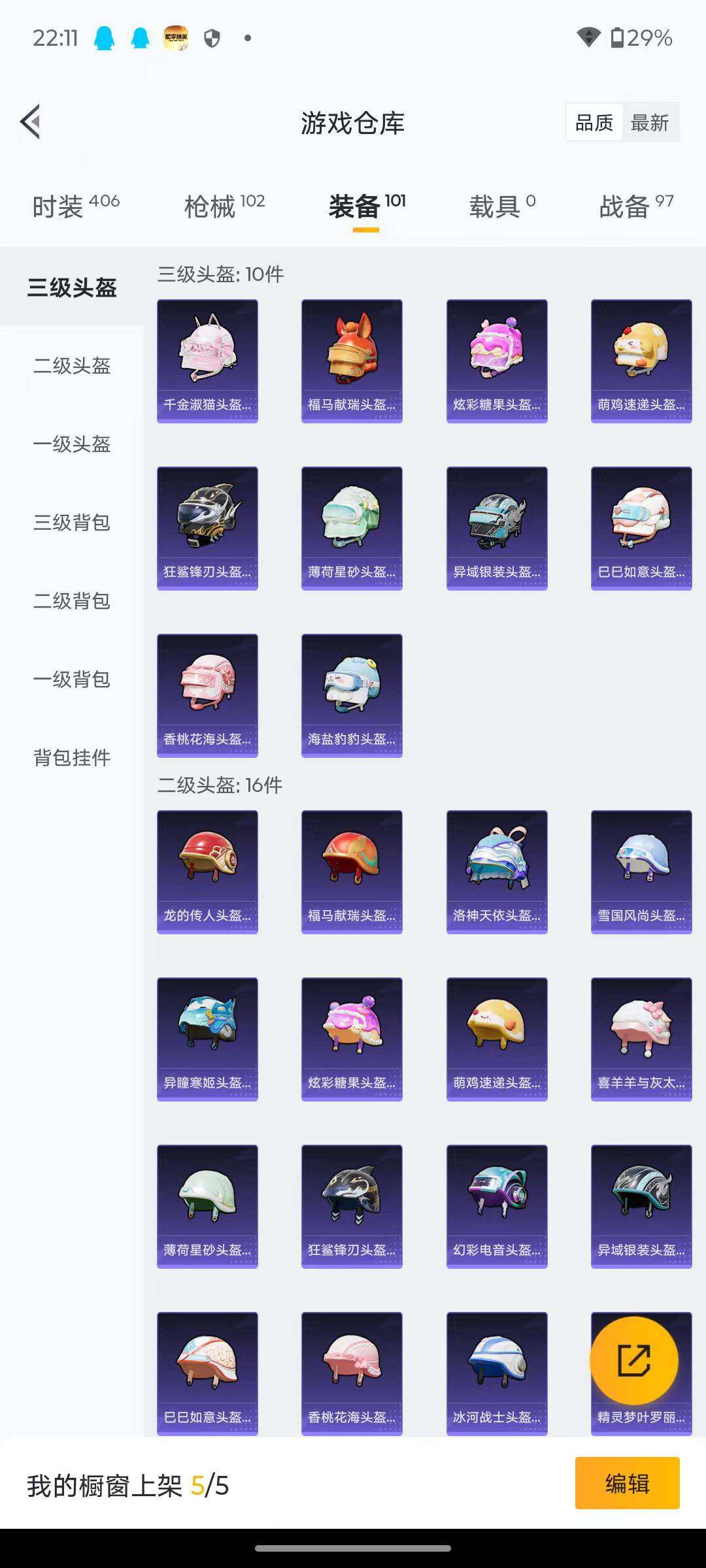Tap the yellow floating share button
Image resolution: width=706 pixels, height=1568 pixels.
pos(633,1361)
